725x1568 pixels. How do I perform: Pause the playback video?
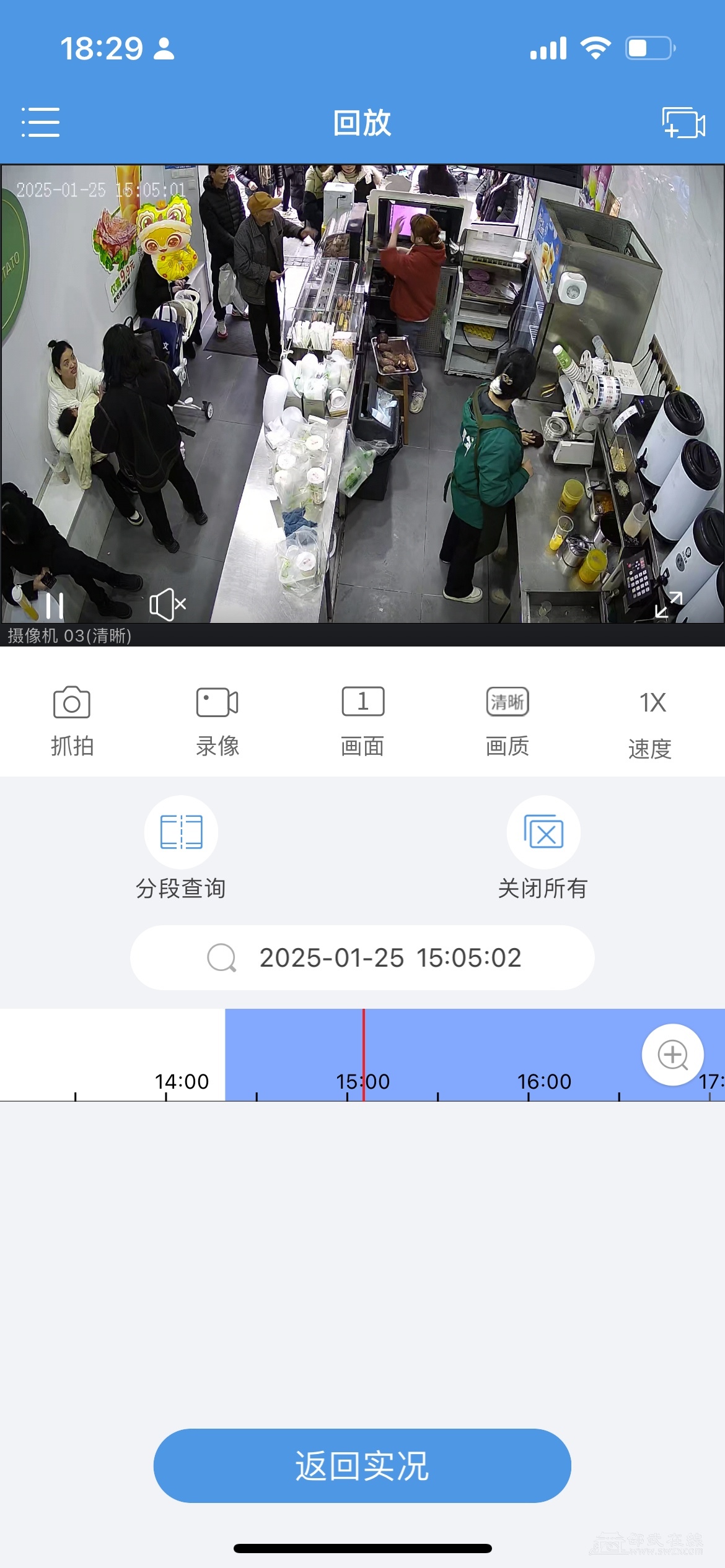click(x=55, y=605)
